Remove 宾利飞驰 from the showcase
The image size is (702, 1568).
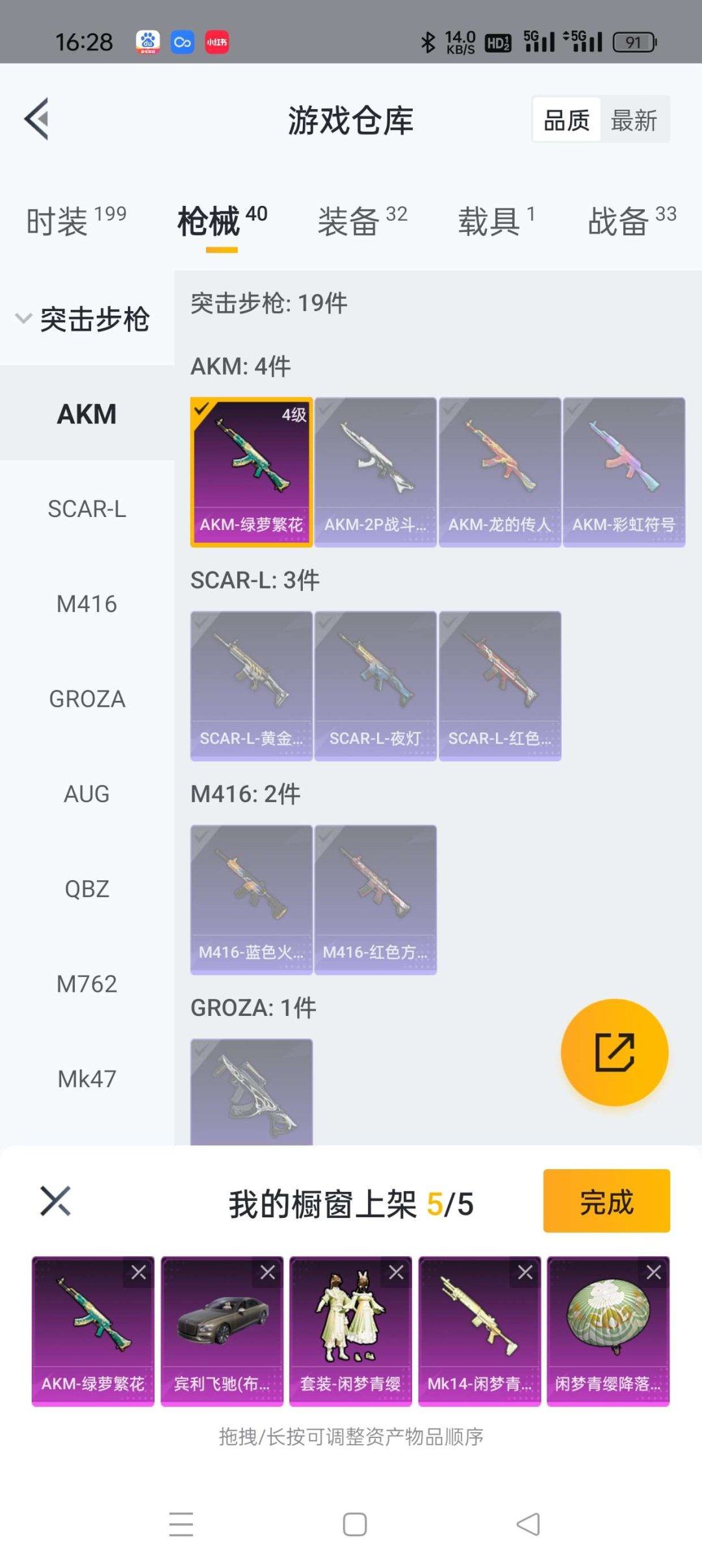click(x=267, y=1272)
